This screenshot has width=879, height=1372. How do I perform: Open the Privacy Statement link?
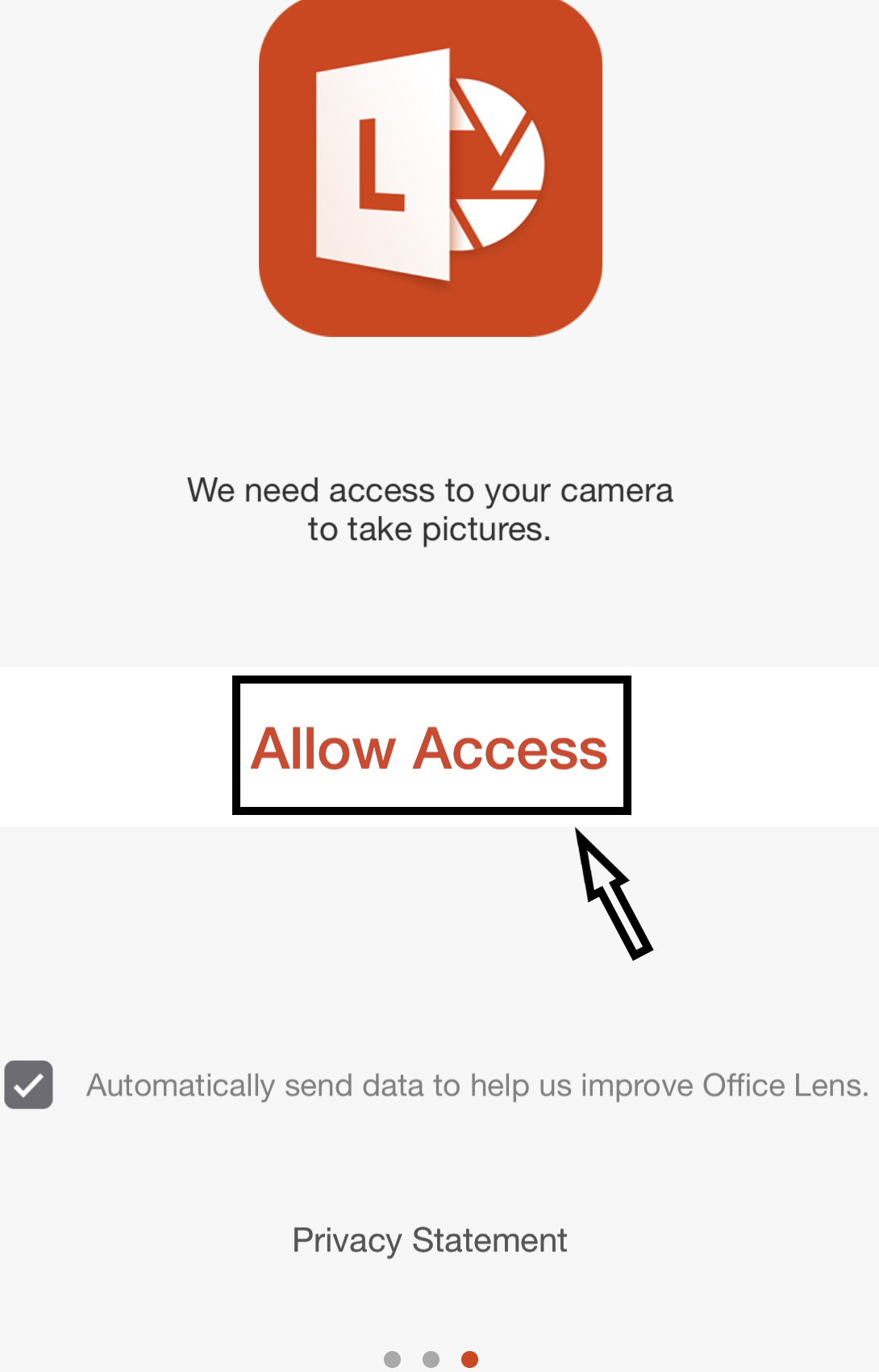point(430,1240)
